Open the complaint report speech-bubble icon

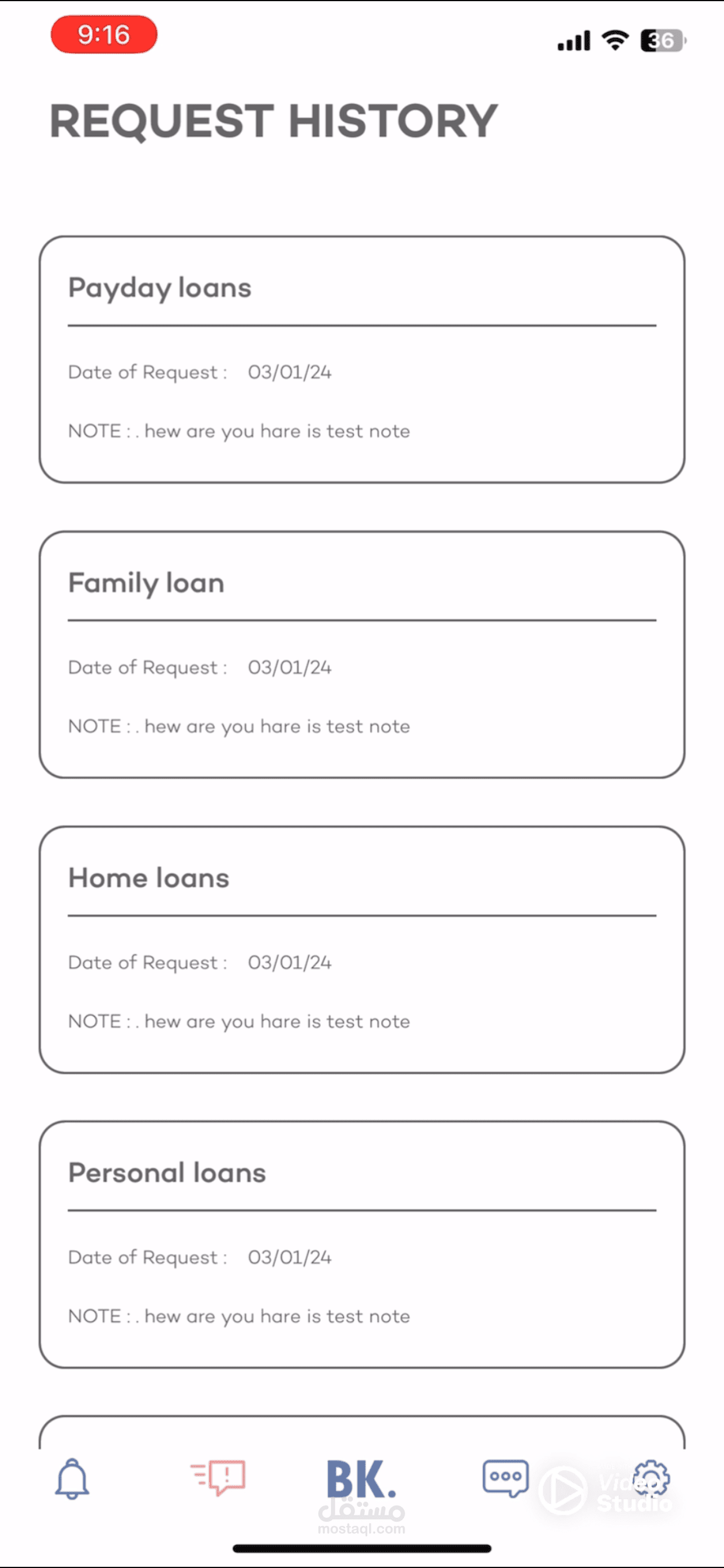[x=218, y=1478]
